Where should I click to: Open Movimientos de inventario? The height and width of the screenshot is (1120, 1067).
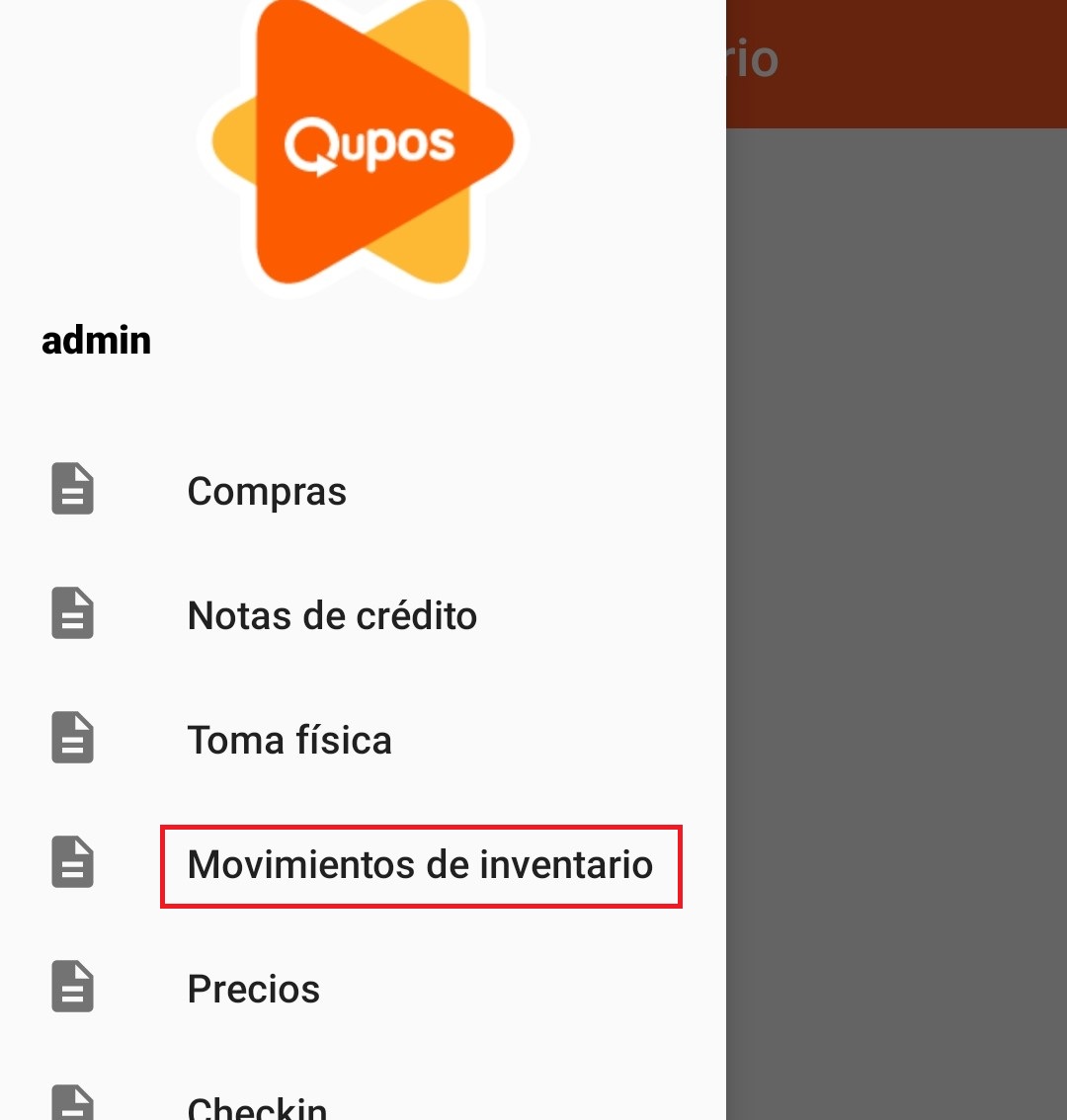pyautogui.click(x=420, y=865)
